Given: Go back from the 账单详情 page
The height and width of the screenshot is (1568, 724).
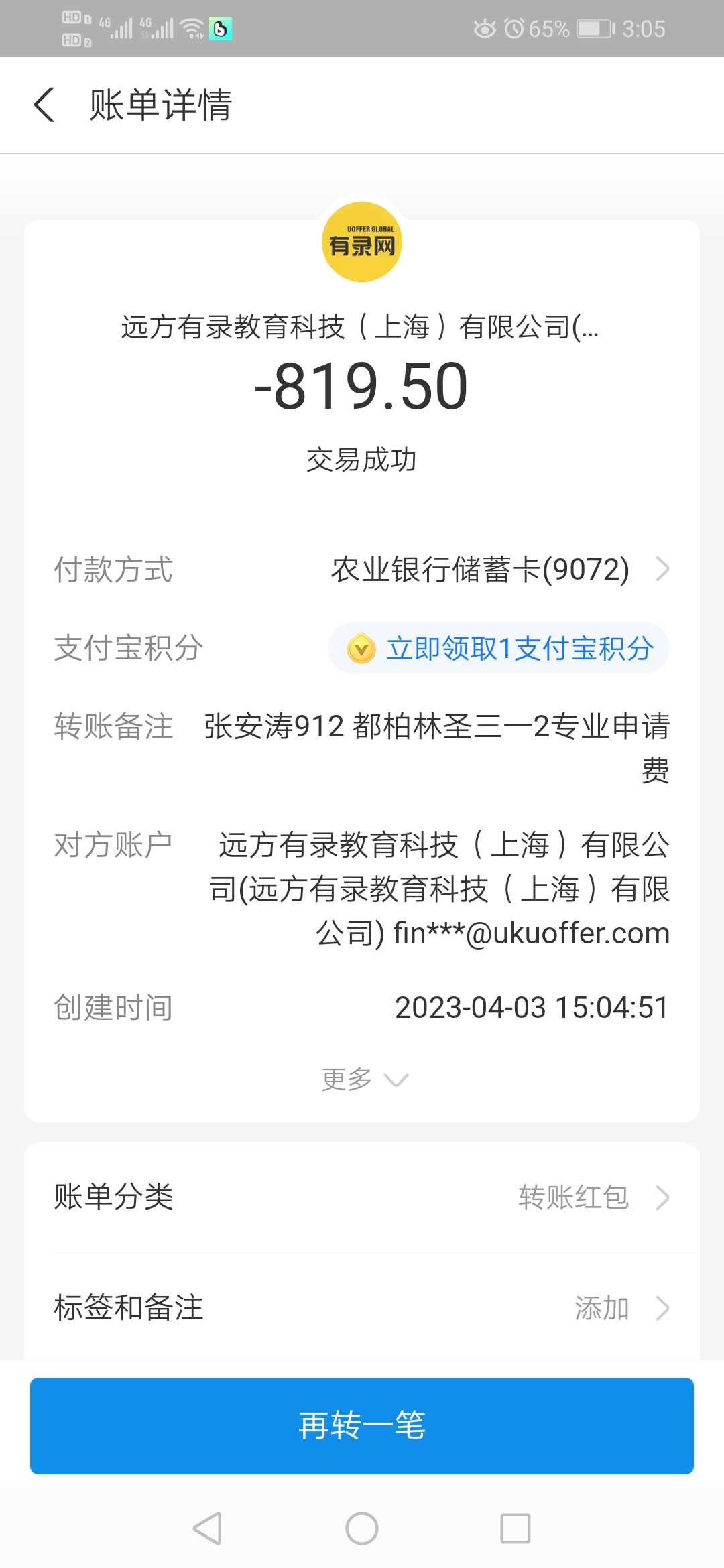Looking at the screenshot, I should pyautogui.click(x=44, y=105).
